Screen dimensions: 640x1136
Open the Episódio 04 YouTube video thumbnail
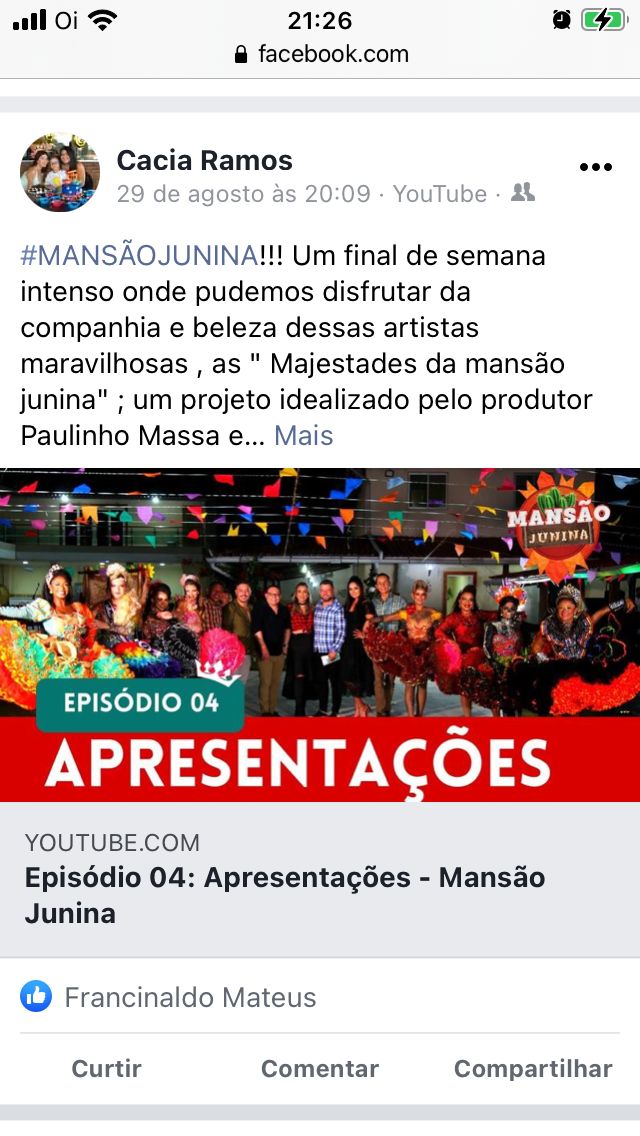(x=320, y=634)
